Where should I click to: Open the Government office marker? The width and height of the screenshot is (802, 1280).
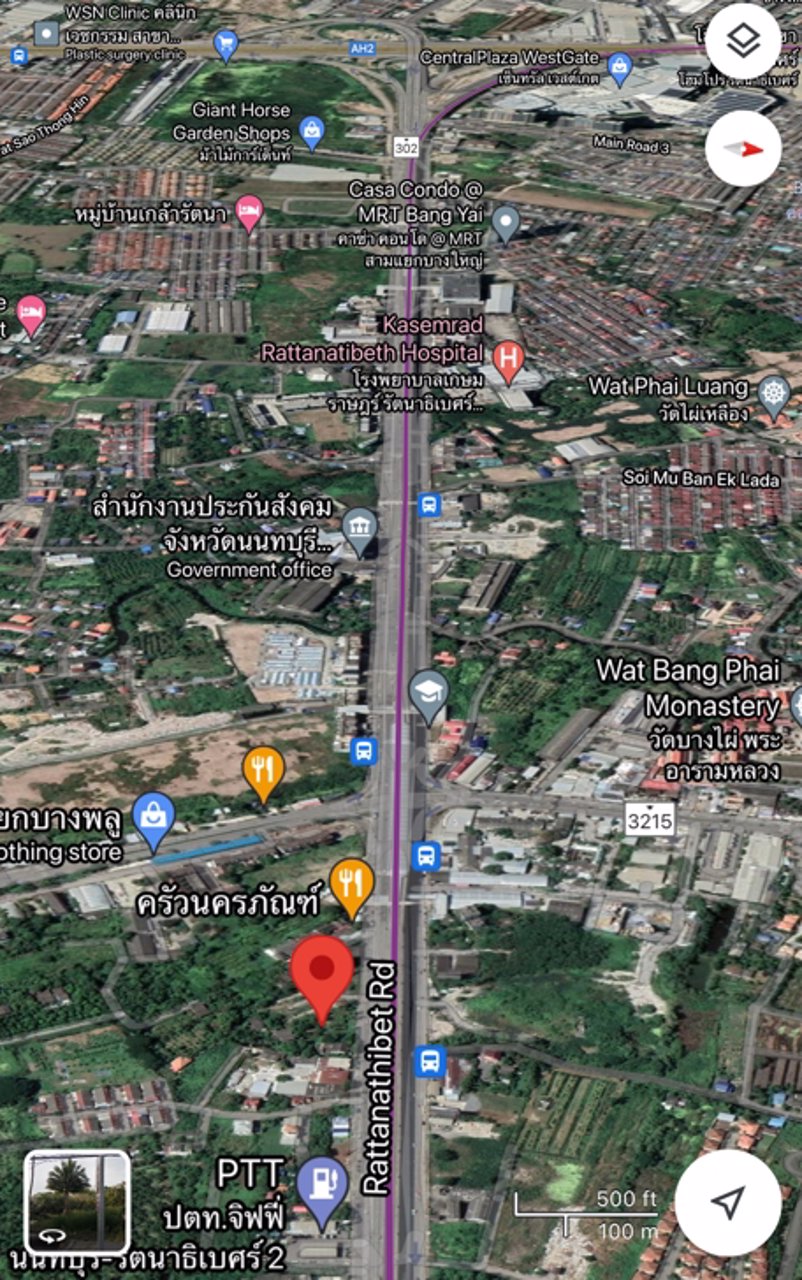tap(359, 527)
